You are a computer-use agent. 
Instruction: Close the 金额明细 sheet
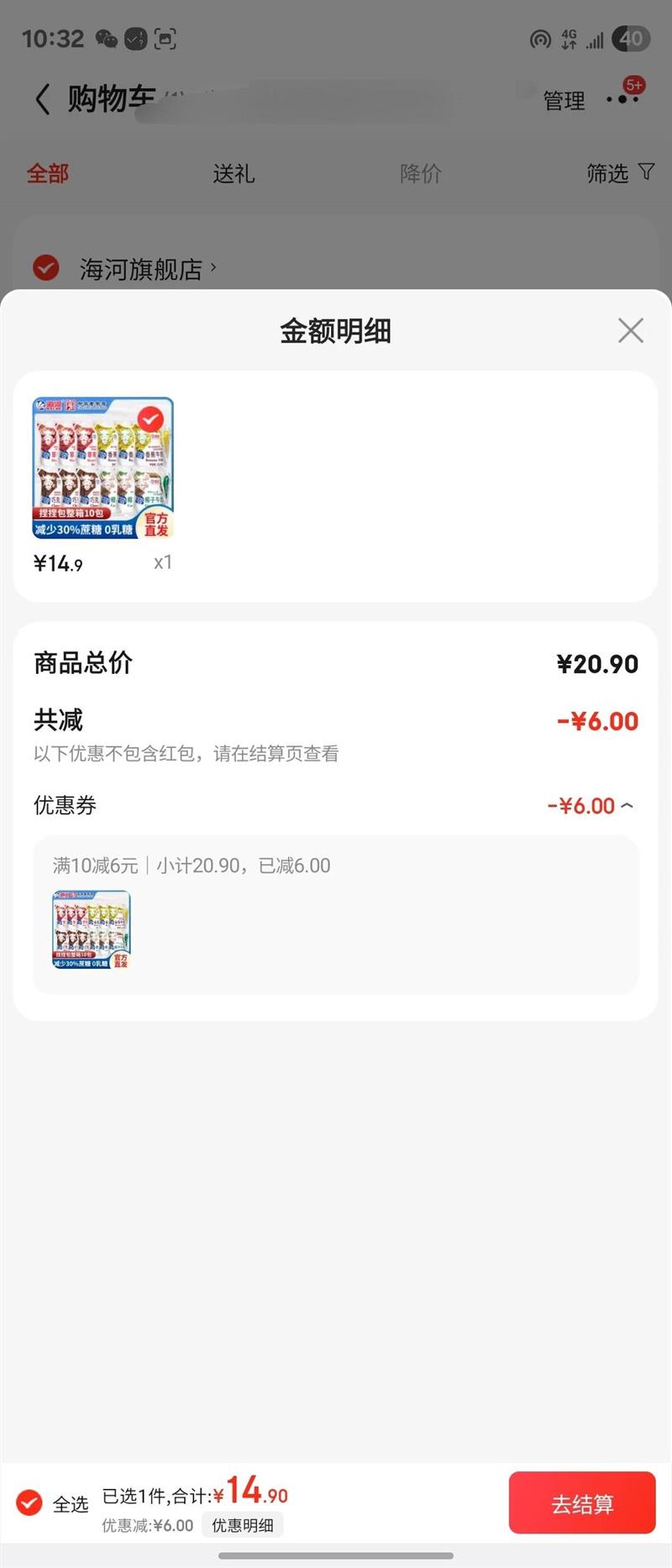click(x=630, y=330)
